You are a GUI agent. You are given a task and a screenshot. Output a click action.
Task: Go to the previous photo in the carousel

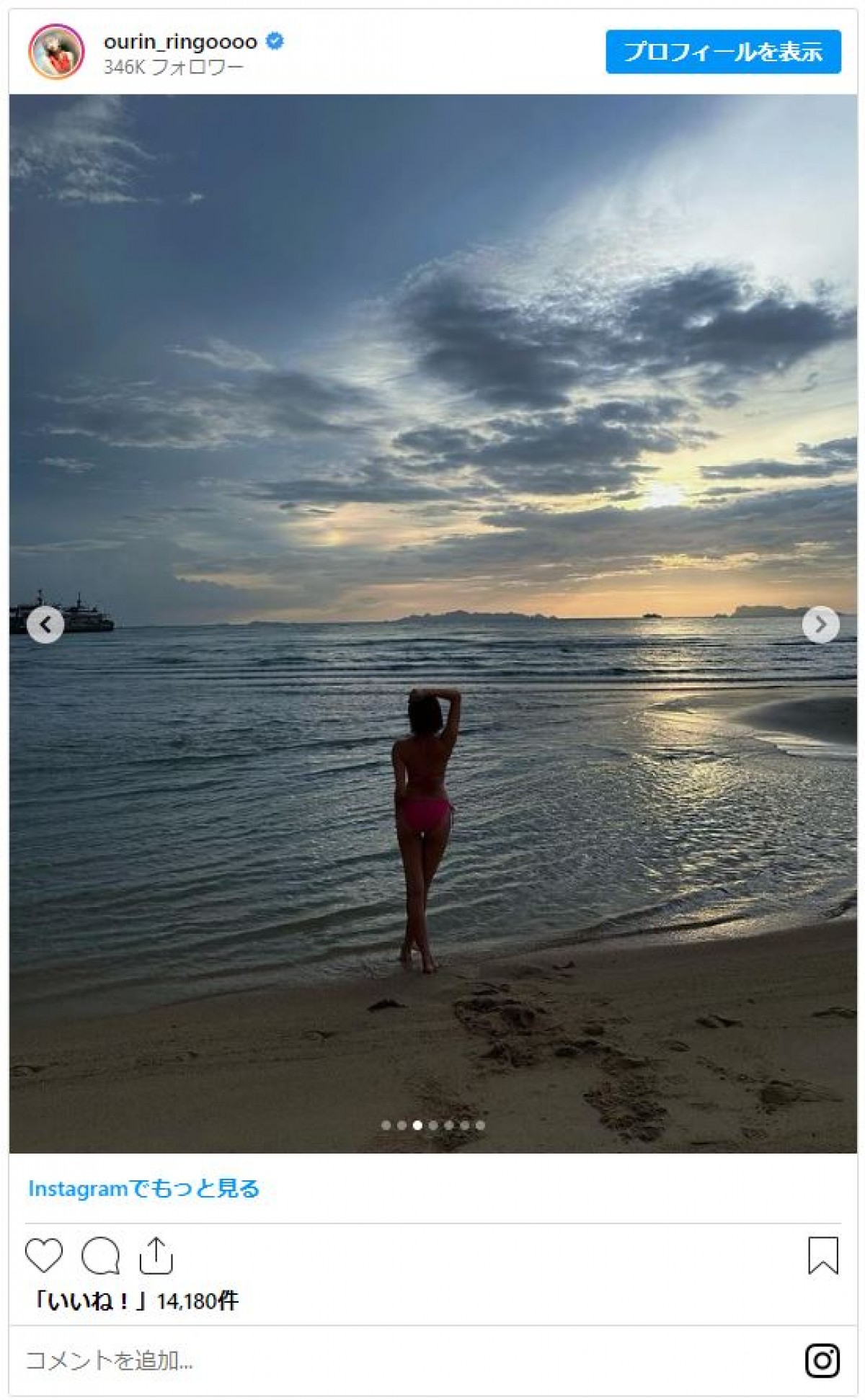click(45, 625)
